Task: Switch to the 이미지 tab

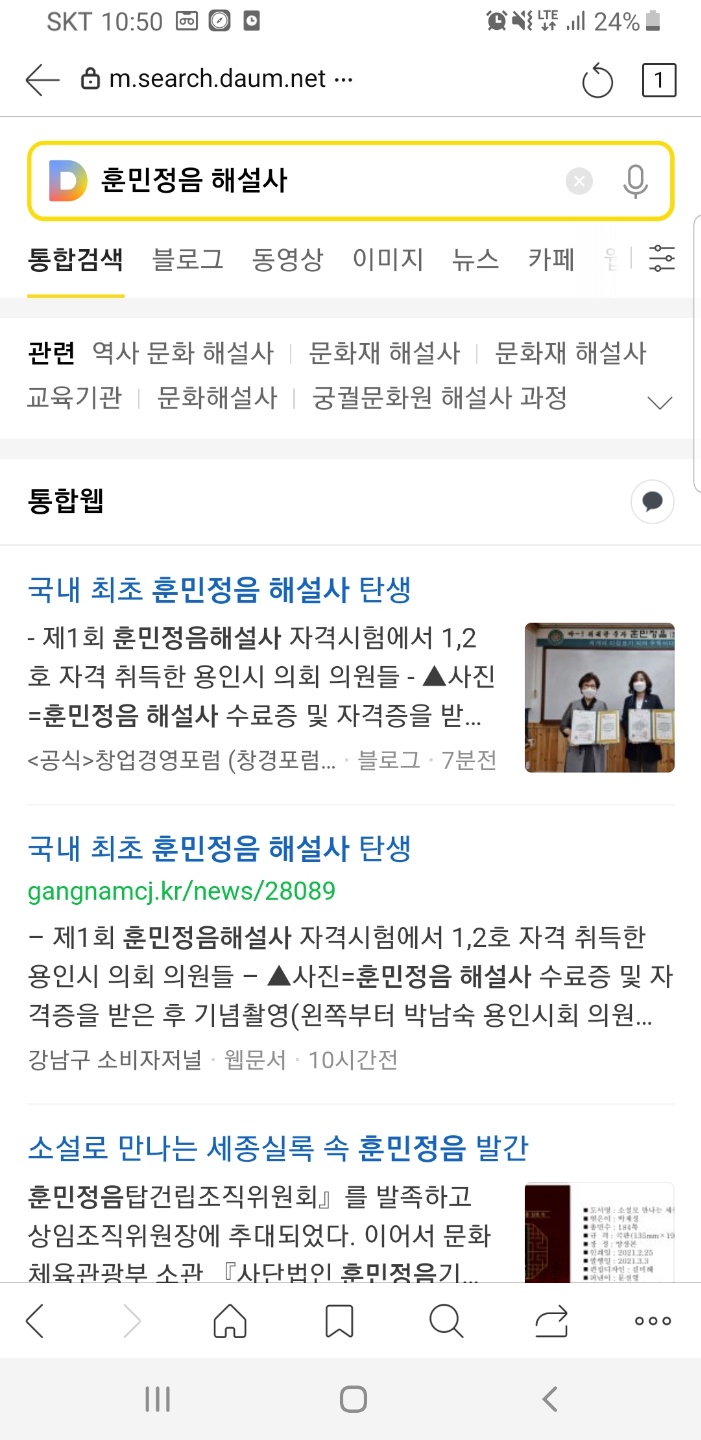Action: (x=388, y=260)
